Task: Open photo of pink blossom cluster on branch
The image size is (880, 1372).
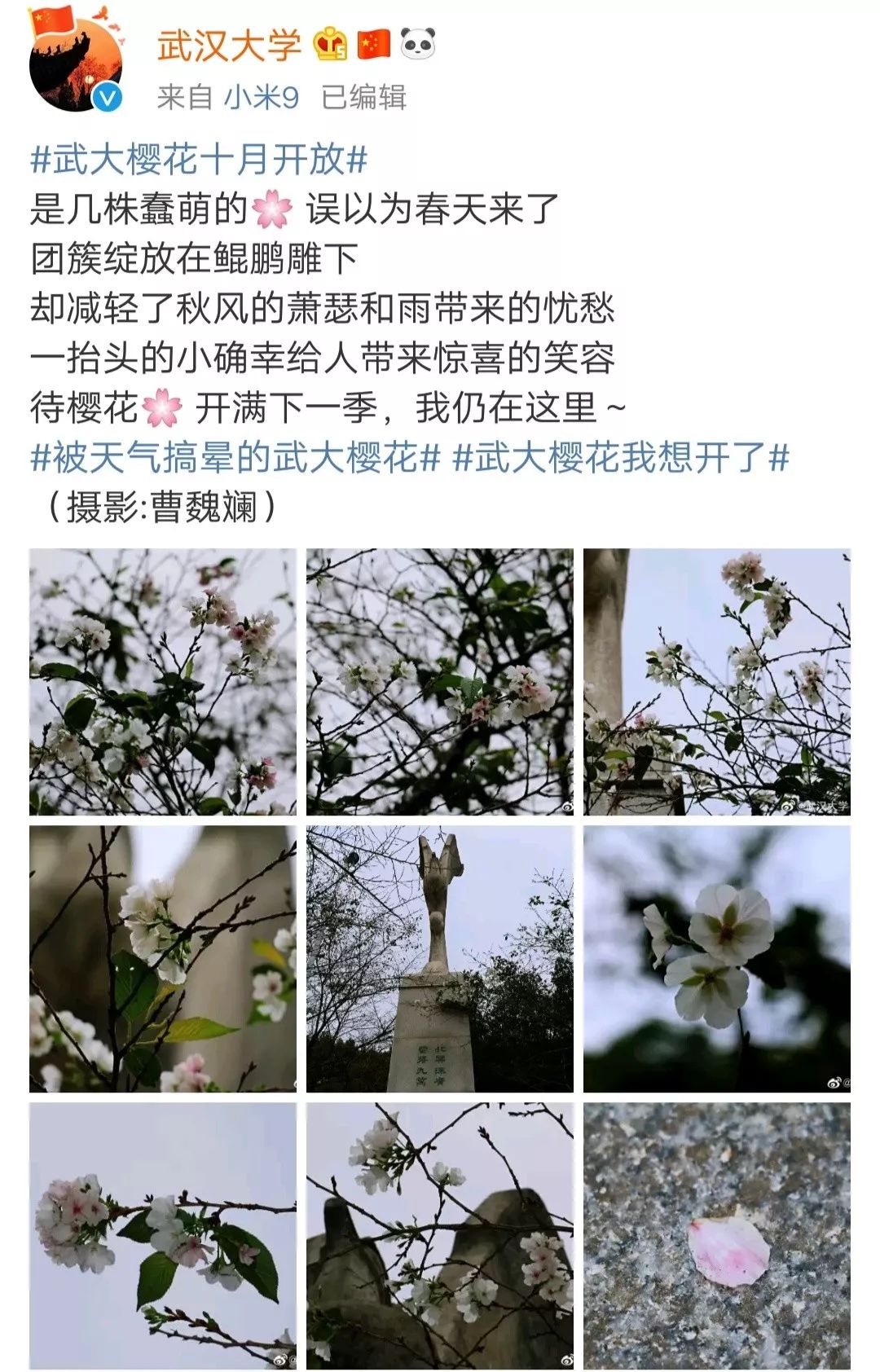Action: point(163,1236)
